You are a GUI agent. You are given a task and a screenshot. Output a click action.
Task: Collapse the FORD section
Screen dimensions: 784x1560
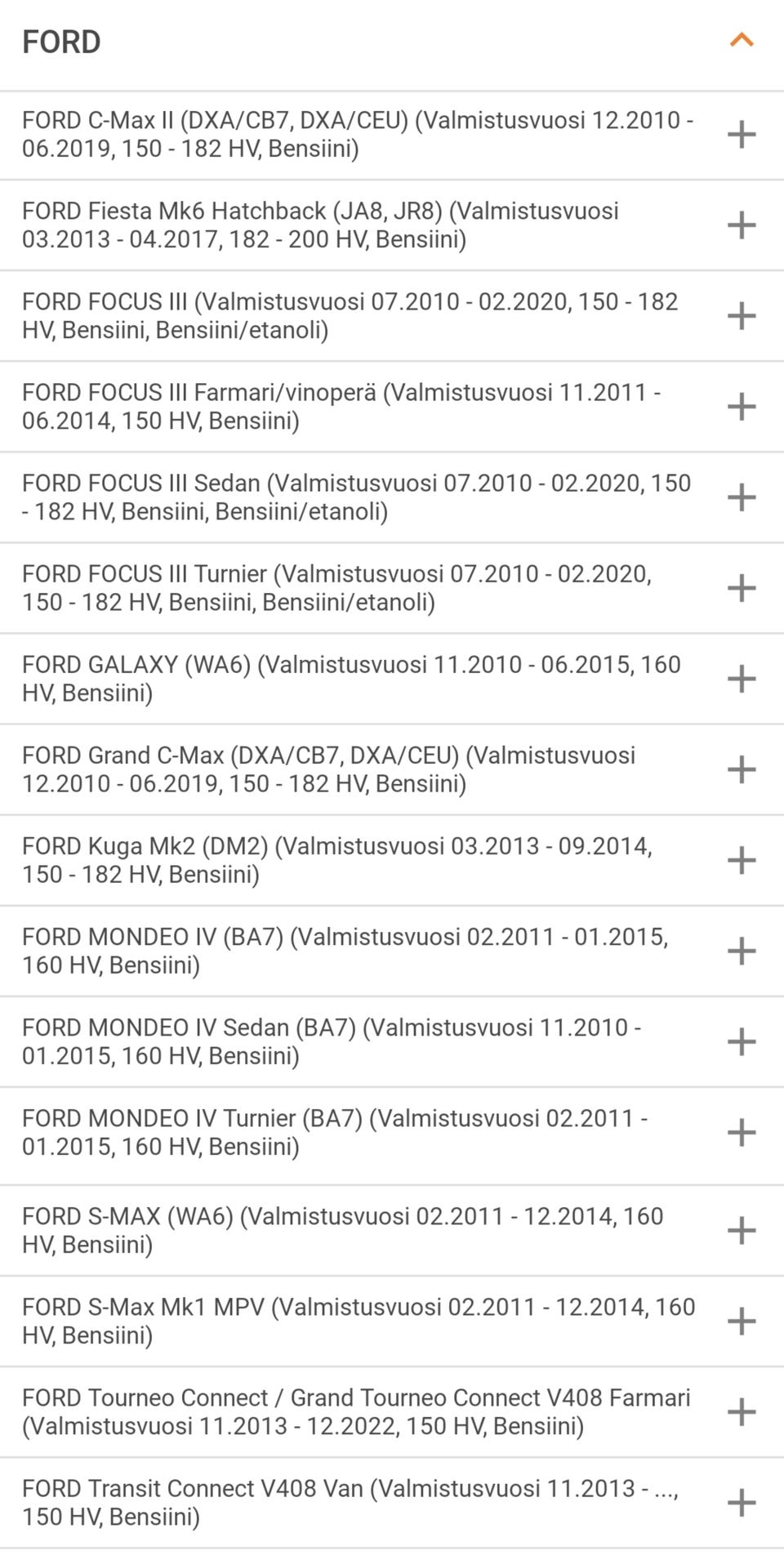point(741,40)
